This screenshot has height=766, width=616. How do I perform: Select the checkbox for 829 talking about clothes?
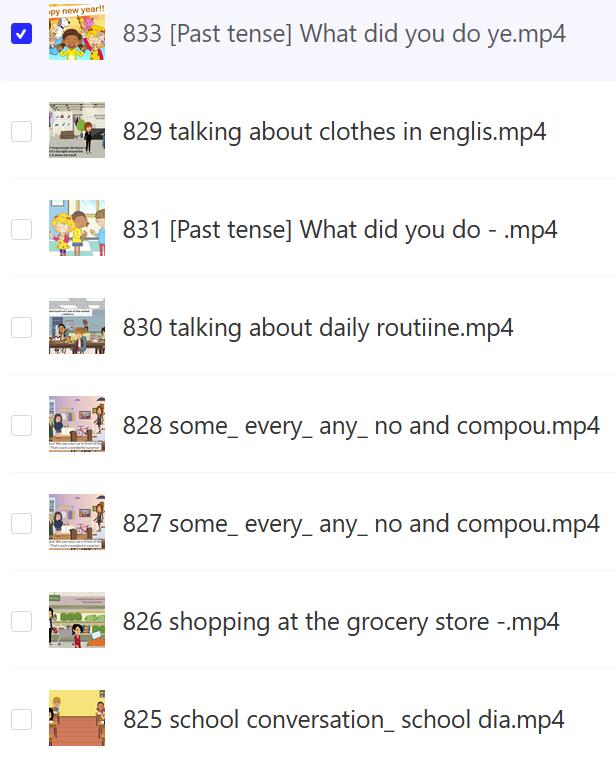(21, 132)
